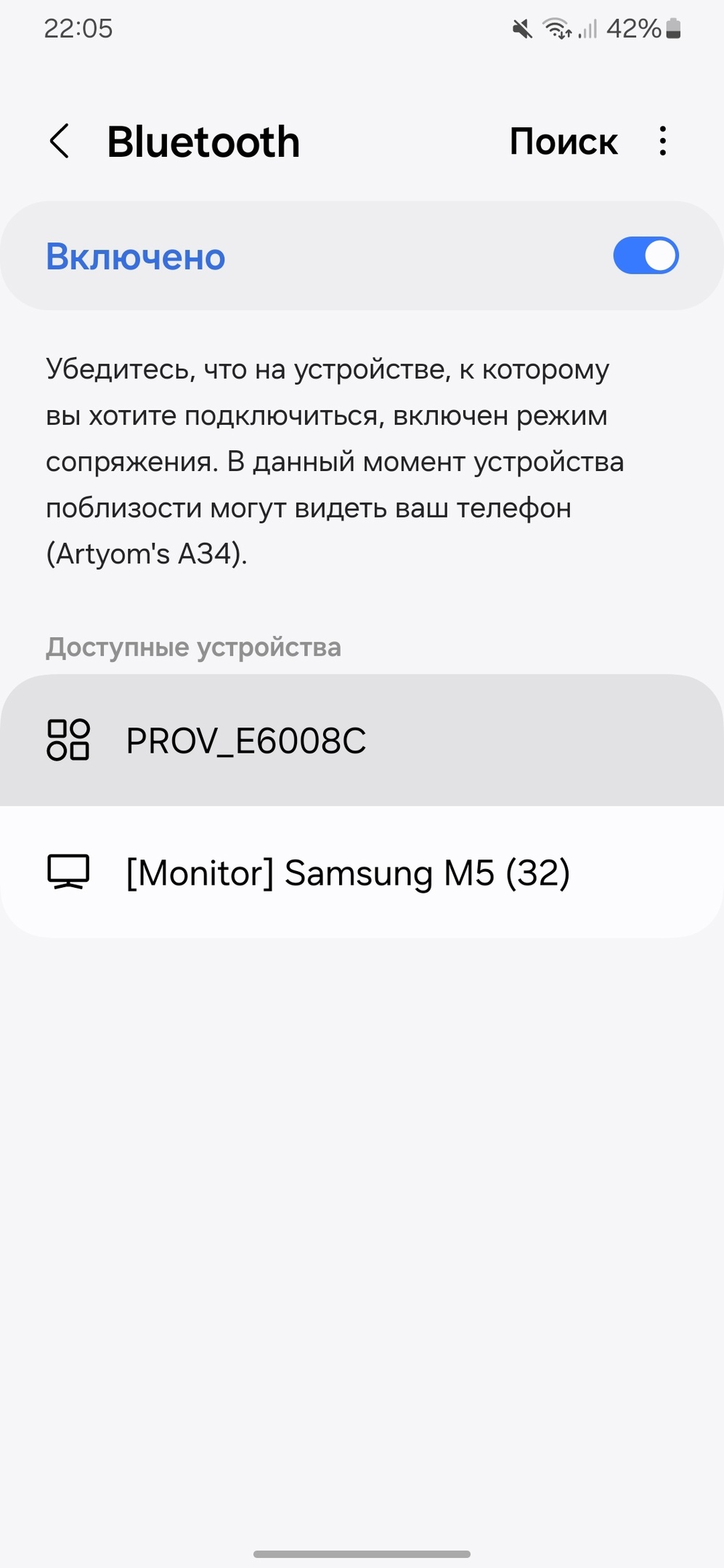Open the three-dot overflow menu
The image size is (724, 1568).
tap(662, 141)
